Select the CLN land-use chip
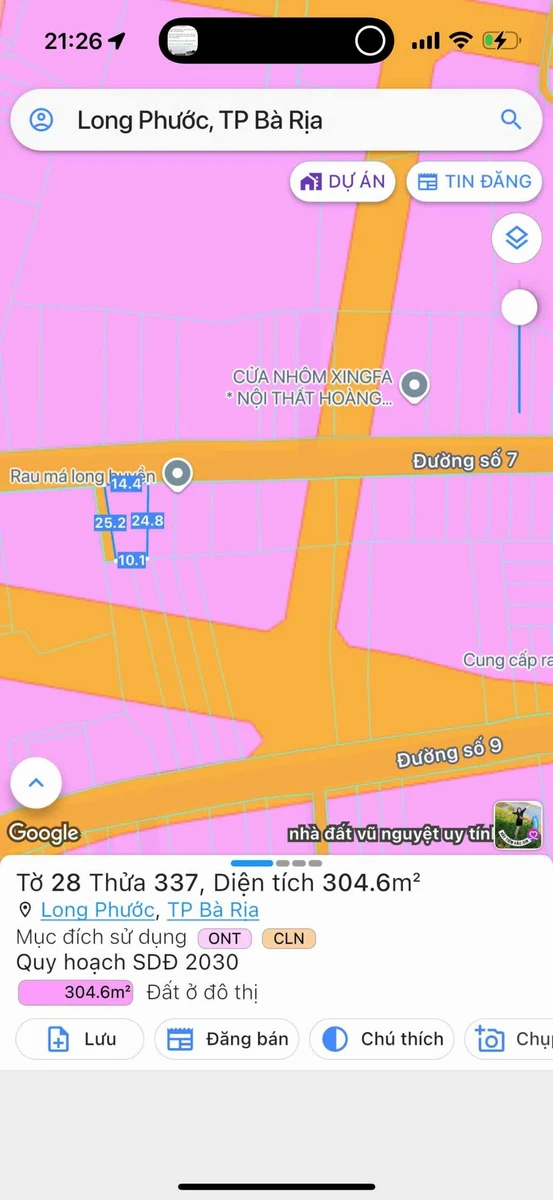This screenshot has width=553, height=1200. pos(289,938)
